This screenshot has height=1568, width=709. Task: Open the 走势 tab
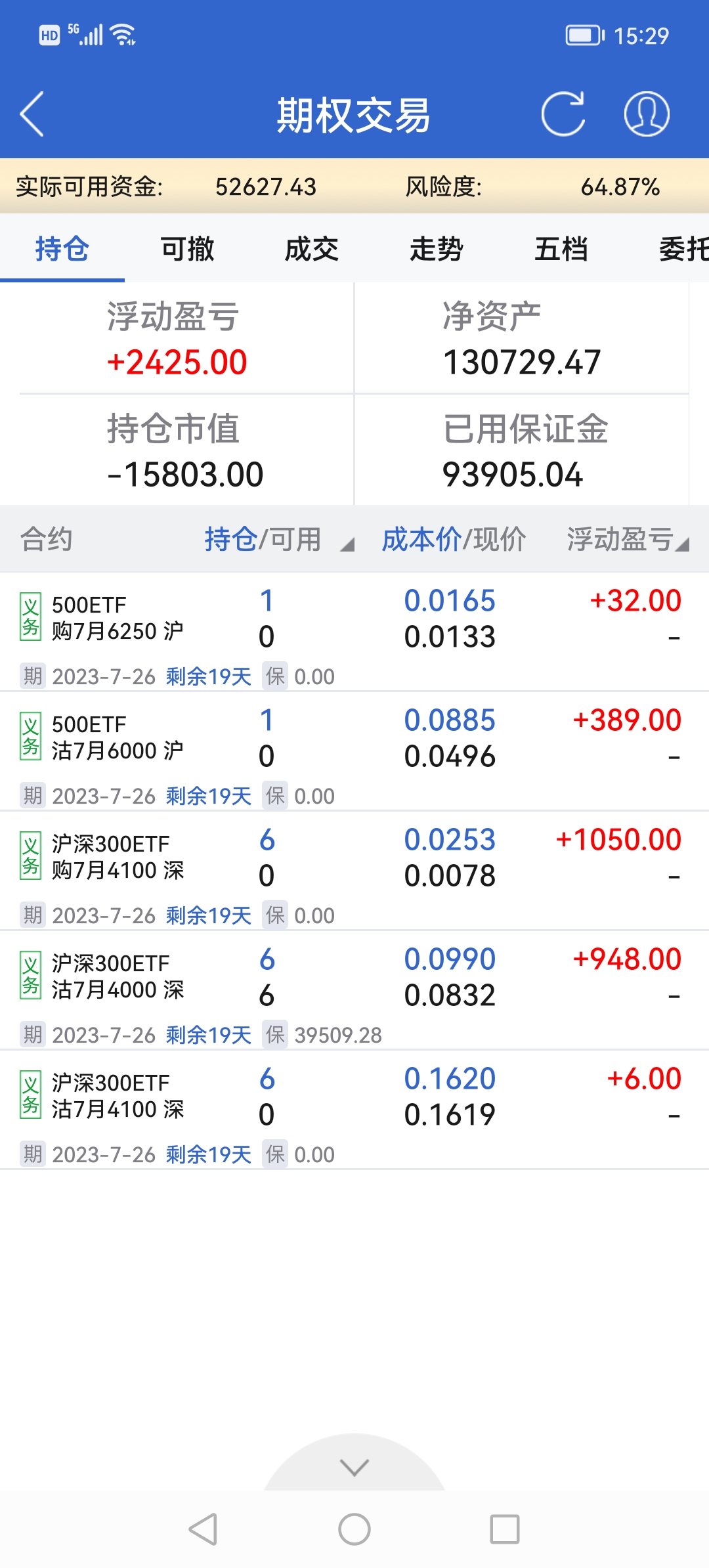[437, 250]
